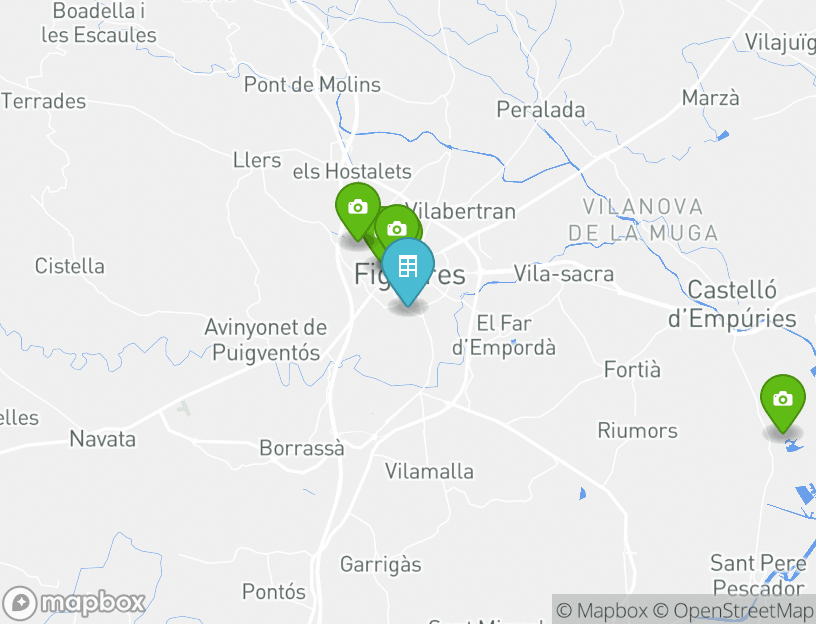Open the camera pin south of Castelló d'Empúries
The image size is (816, 624).
click(x=783, y=399)
